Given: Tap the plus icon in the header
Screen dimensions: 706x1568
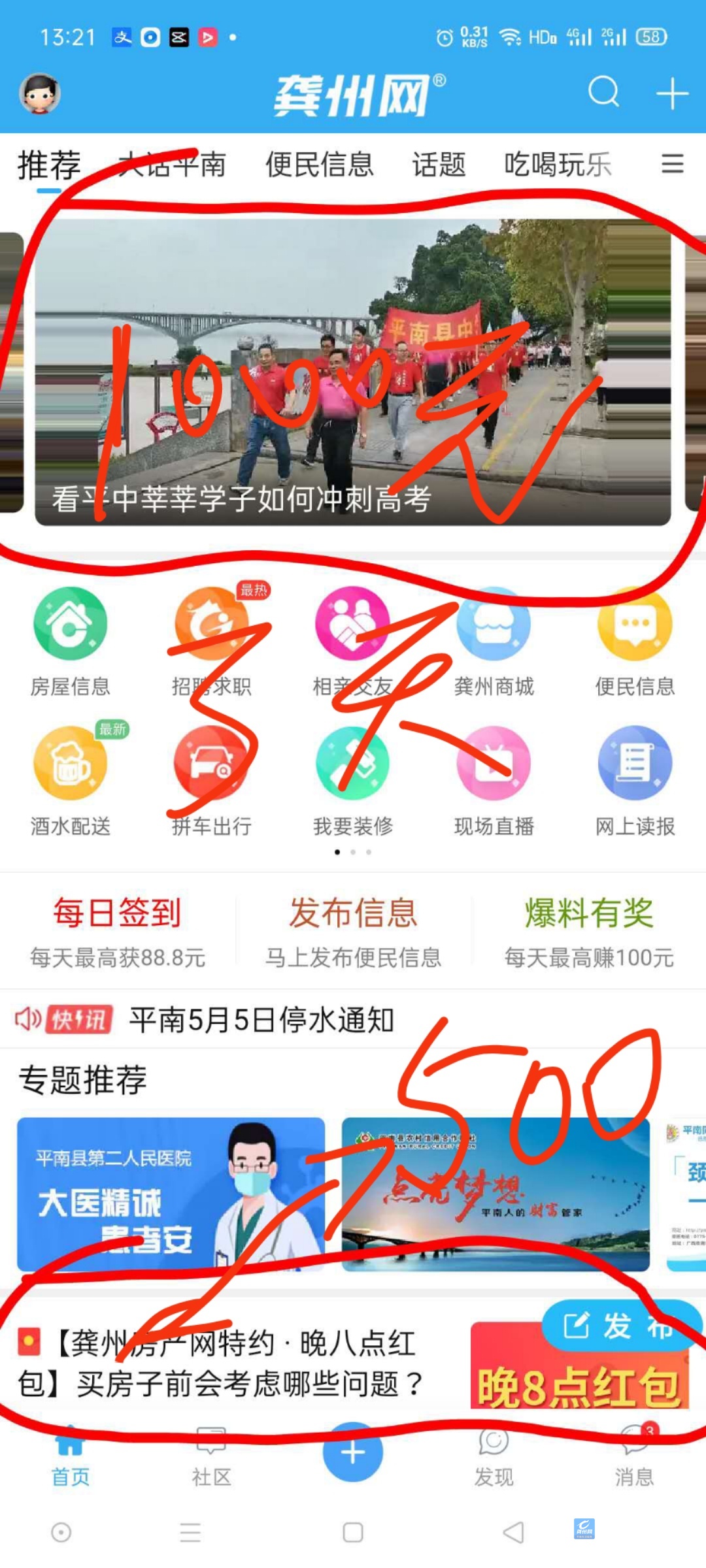Looking at the screenshot, I should [x=672, y=93].
